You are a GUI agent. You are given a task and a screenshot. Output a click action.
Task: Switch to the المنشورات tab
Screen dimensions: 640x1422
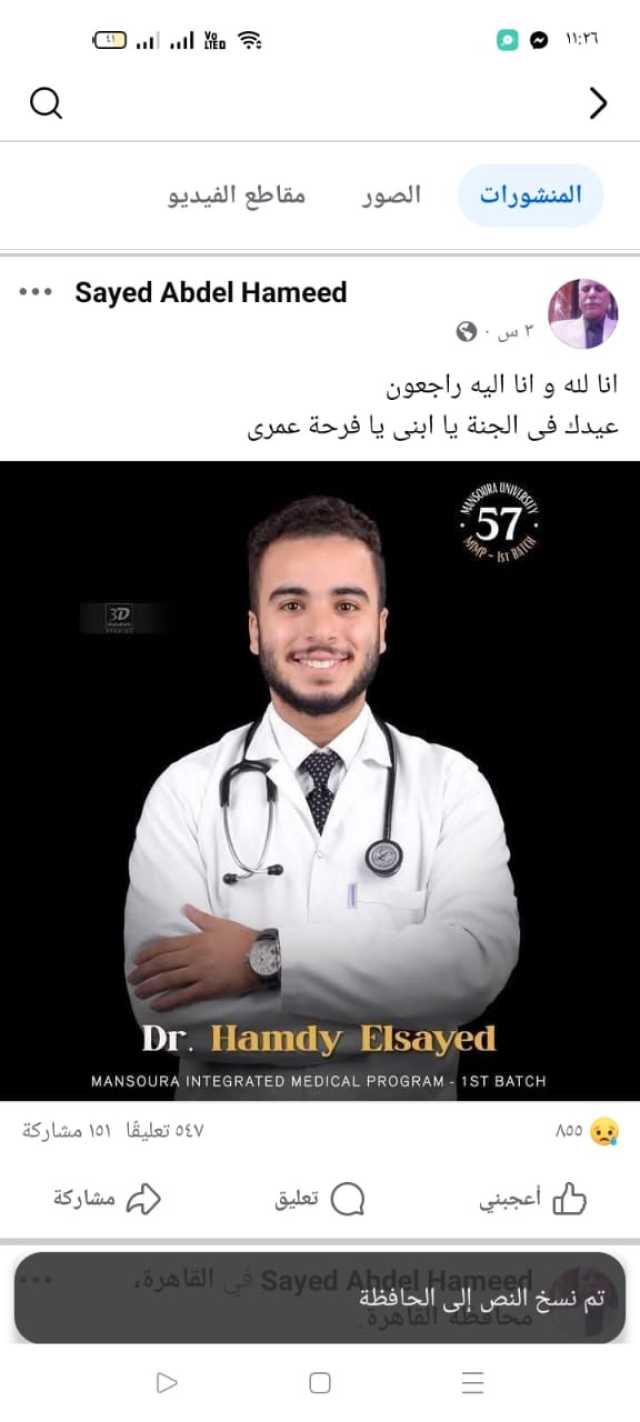(530, 195)
